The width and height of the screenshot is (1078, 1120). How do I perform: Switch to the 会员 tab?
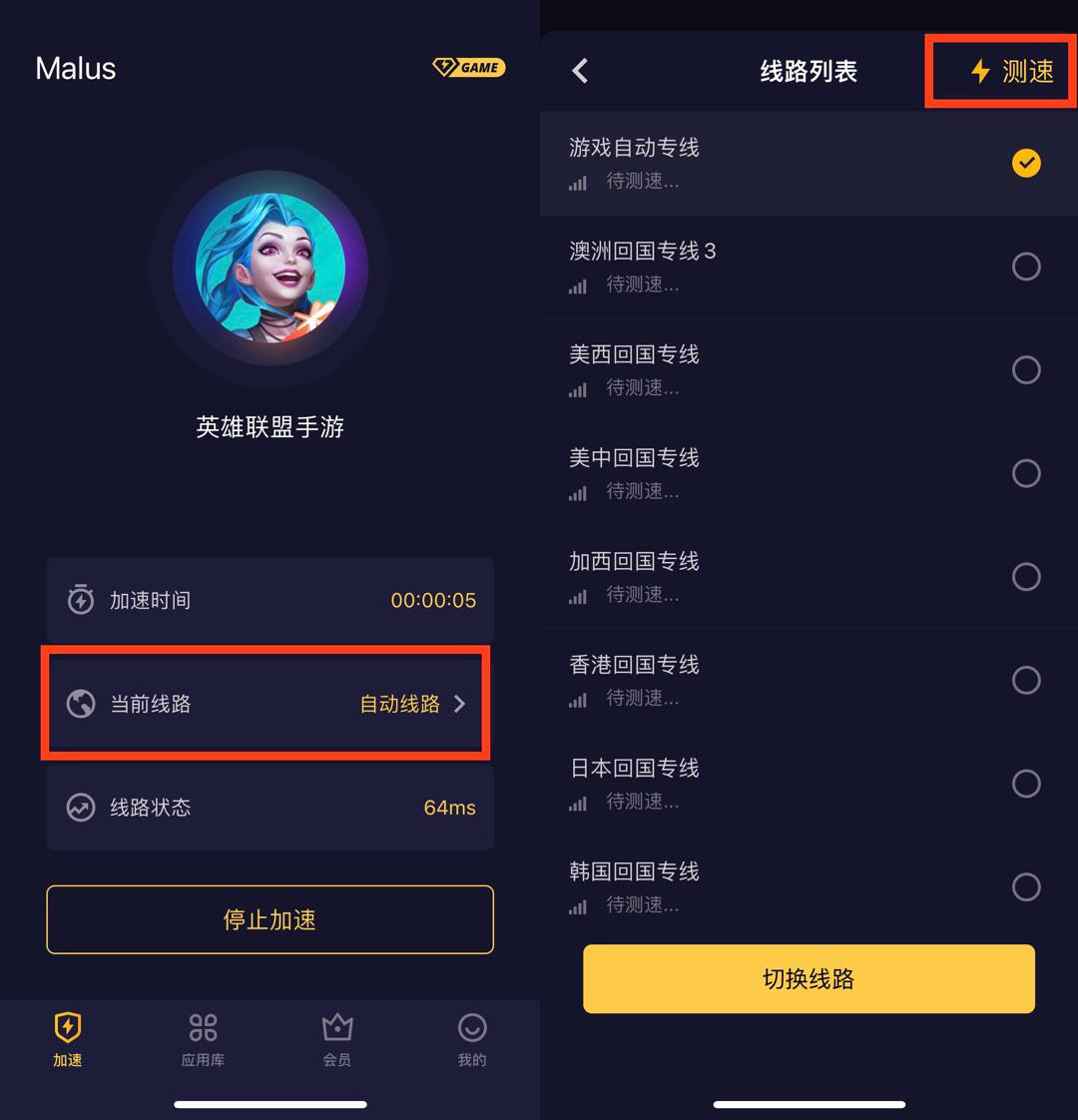click(x=337, y=1039)
